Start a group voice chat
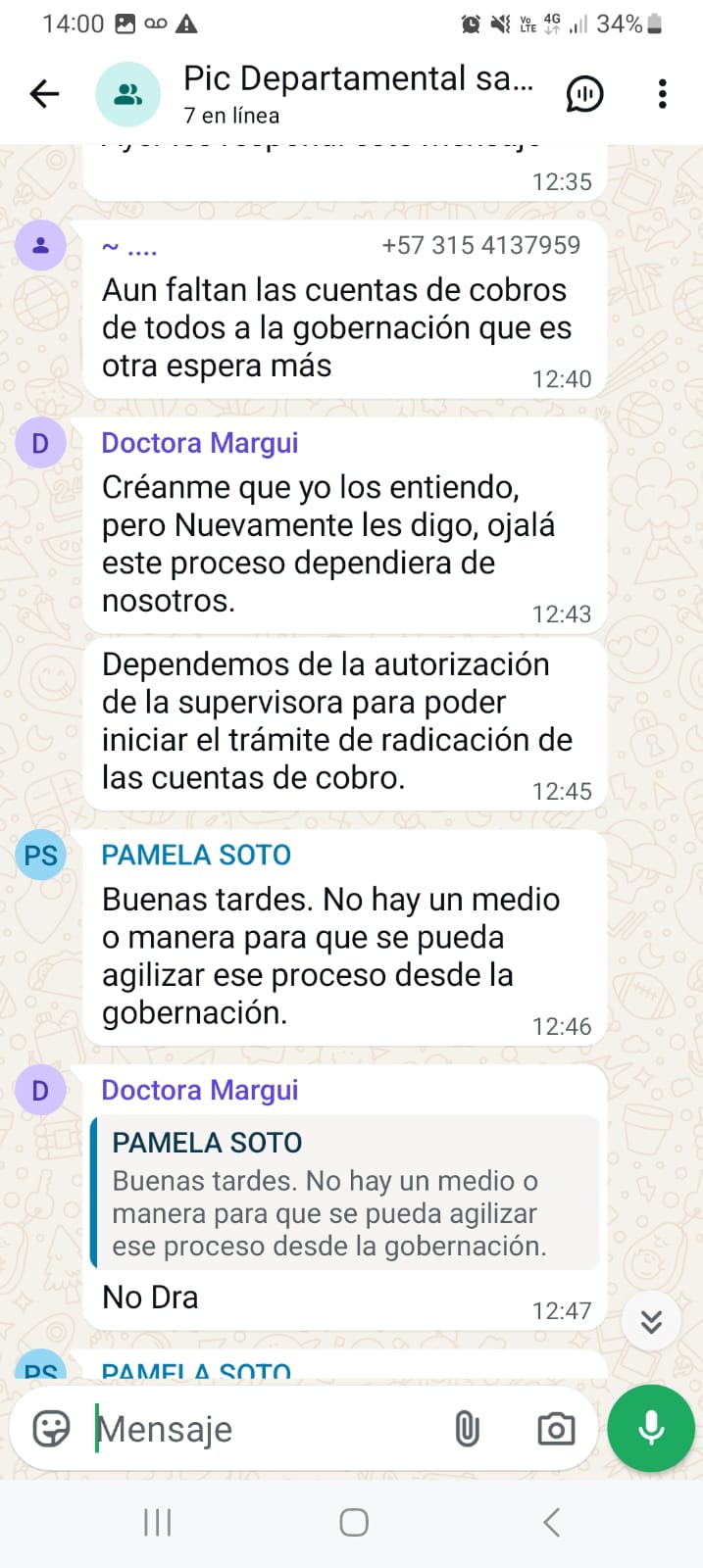The width and height of the screenshot is (703, 1568). tap(584, 94)
